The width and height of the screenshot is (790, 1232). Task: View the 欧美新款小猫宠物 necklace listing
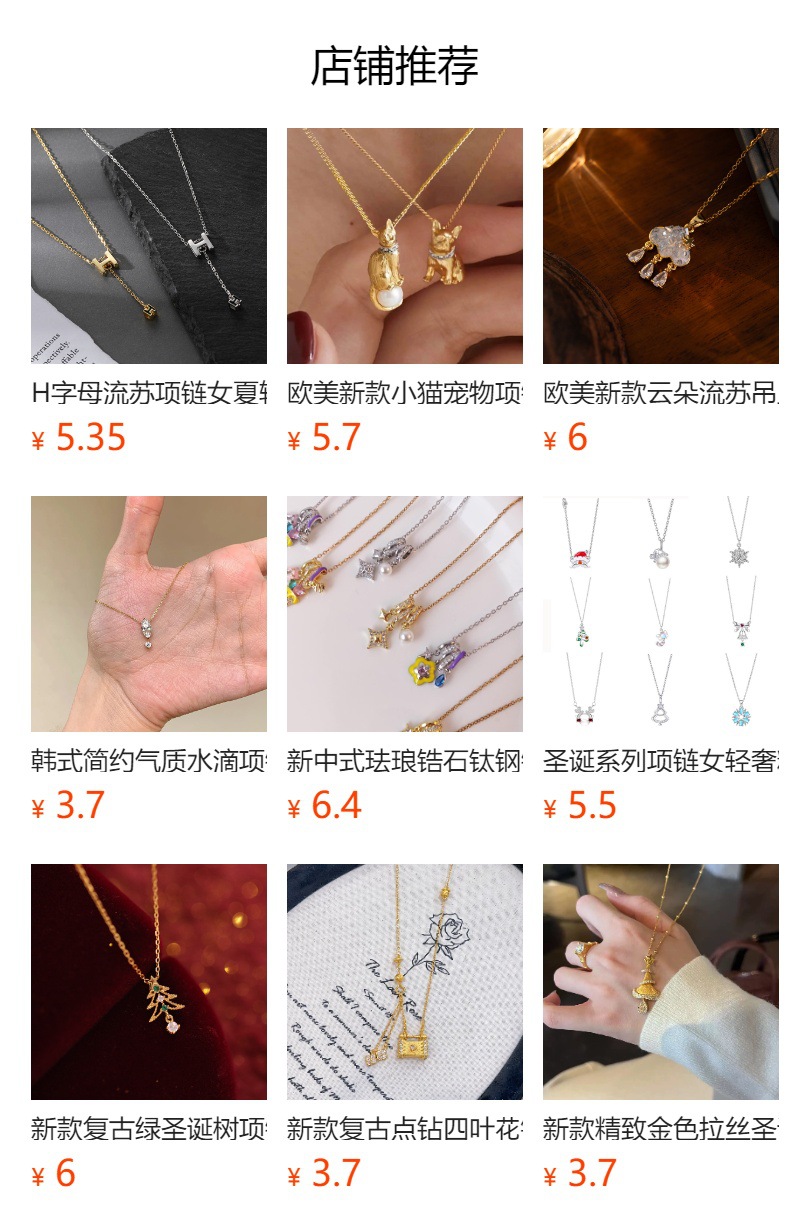[x=405, y=292]
